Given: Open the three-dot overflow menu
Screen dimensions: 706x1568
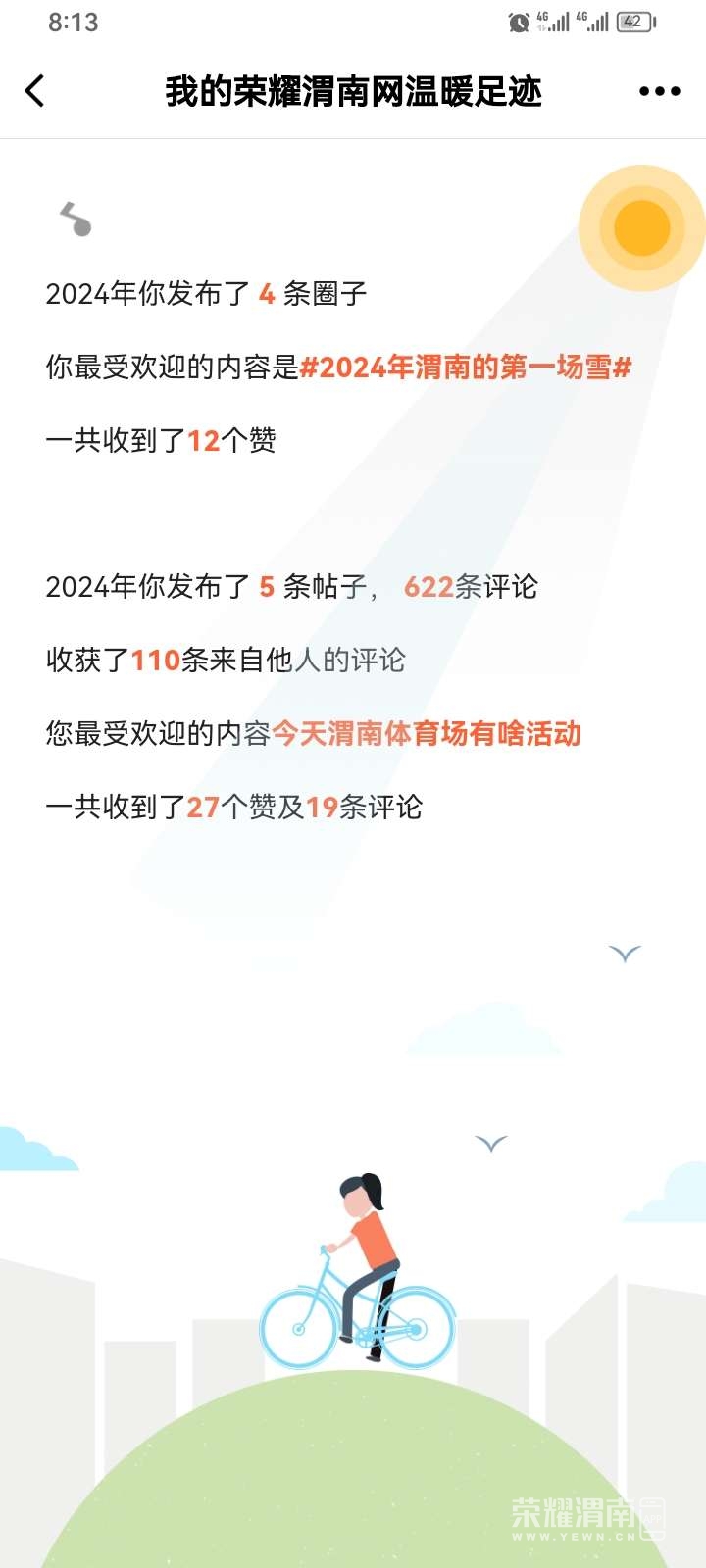Looking at the screenshot, I should pyautogui.click(x=659, y=92).
